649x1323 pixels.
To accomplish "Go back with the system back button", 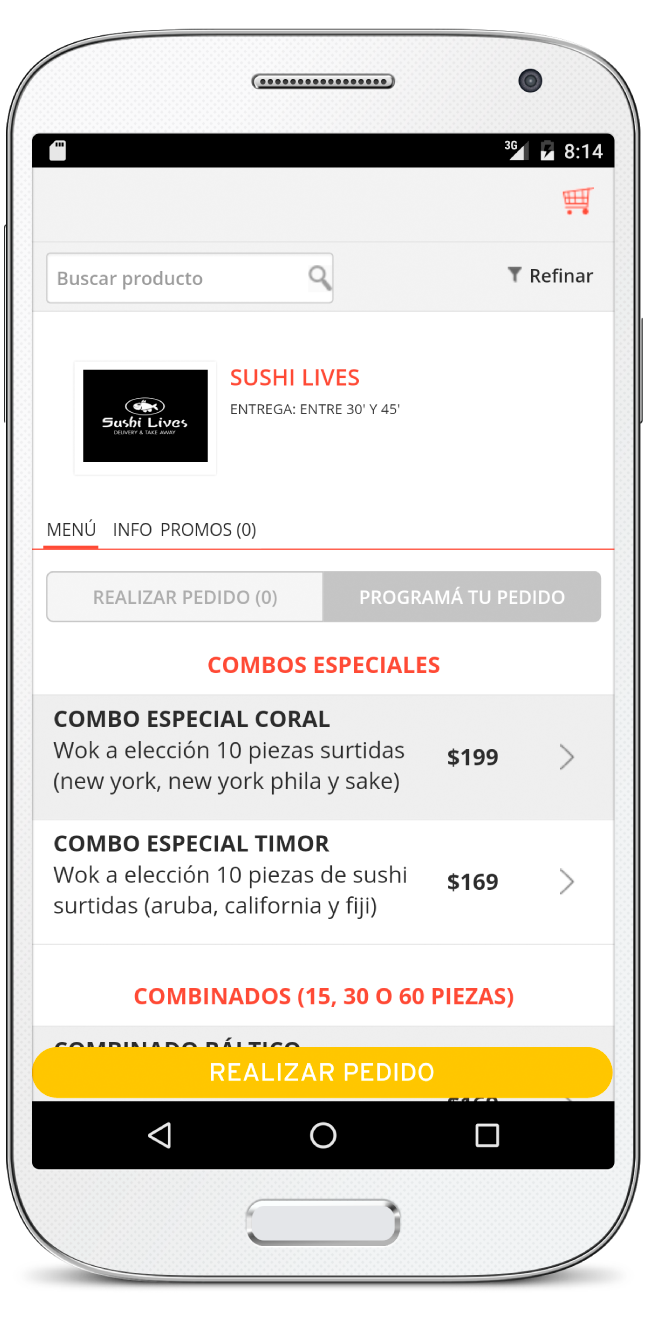I will 159,1135.
